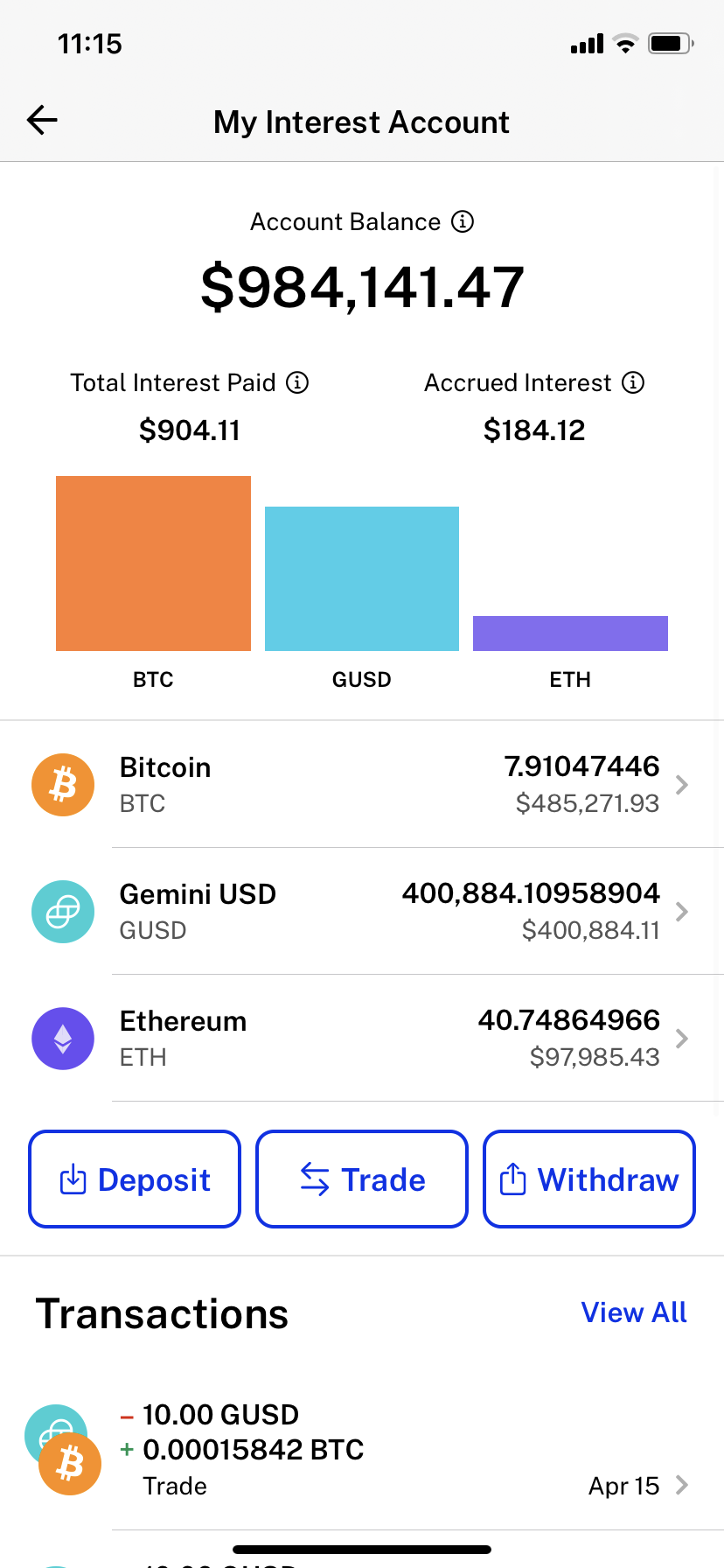Tap the Withdraw button

click(x=589, y=1179)
